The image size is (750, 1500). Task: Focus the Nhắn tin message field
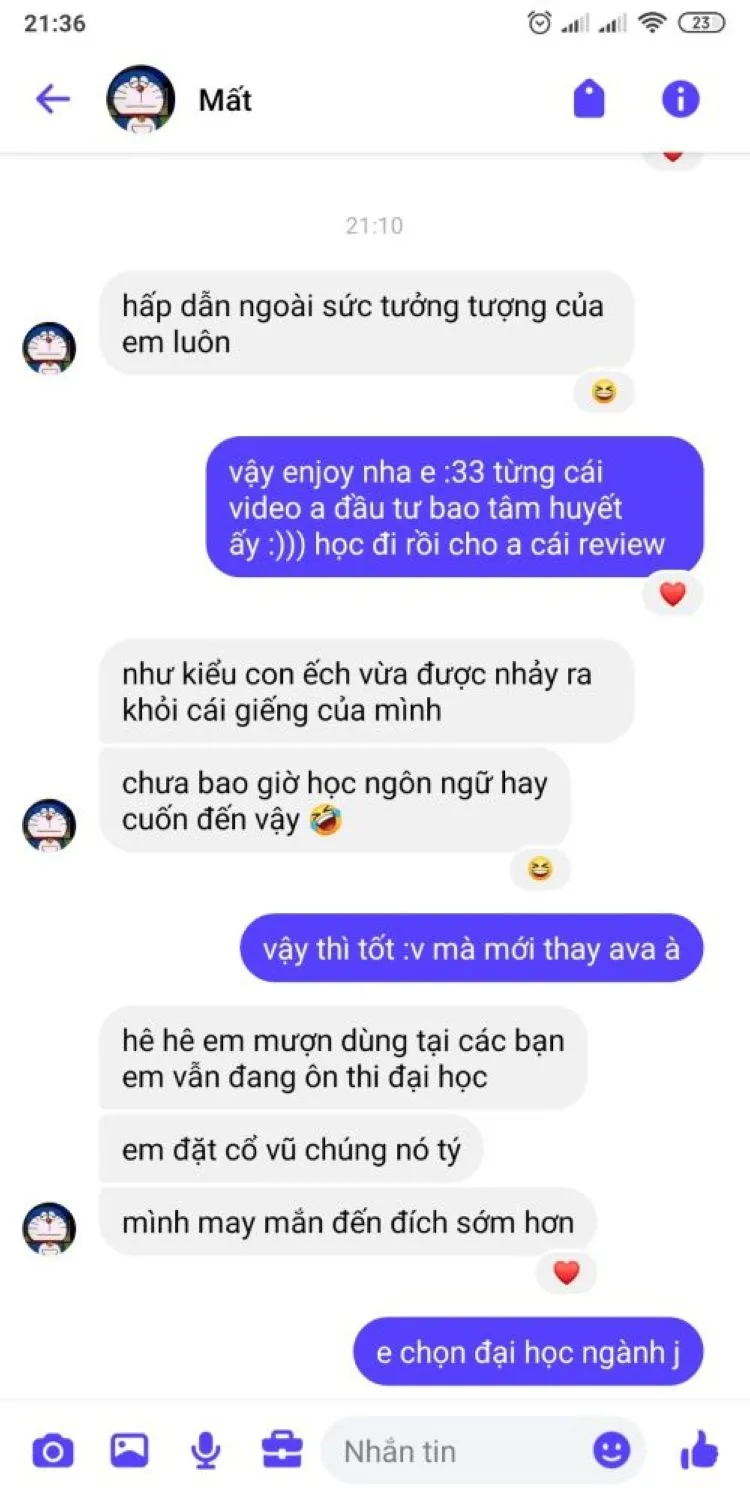coord(460,1451)
